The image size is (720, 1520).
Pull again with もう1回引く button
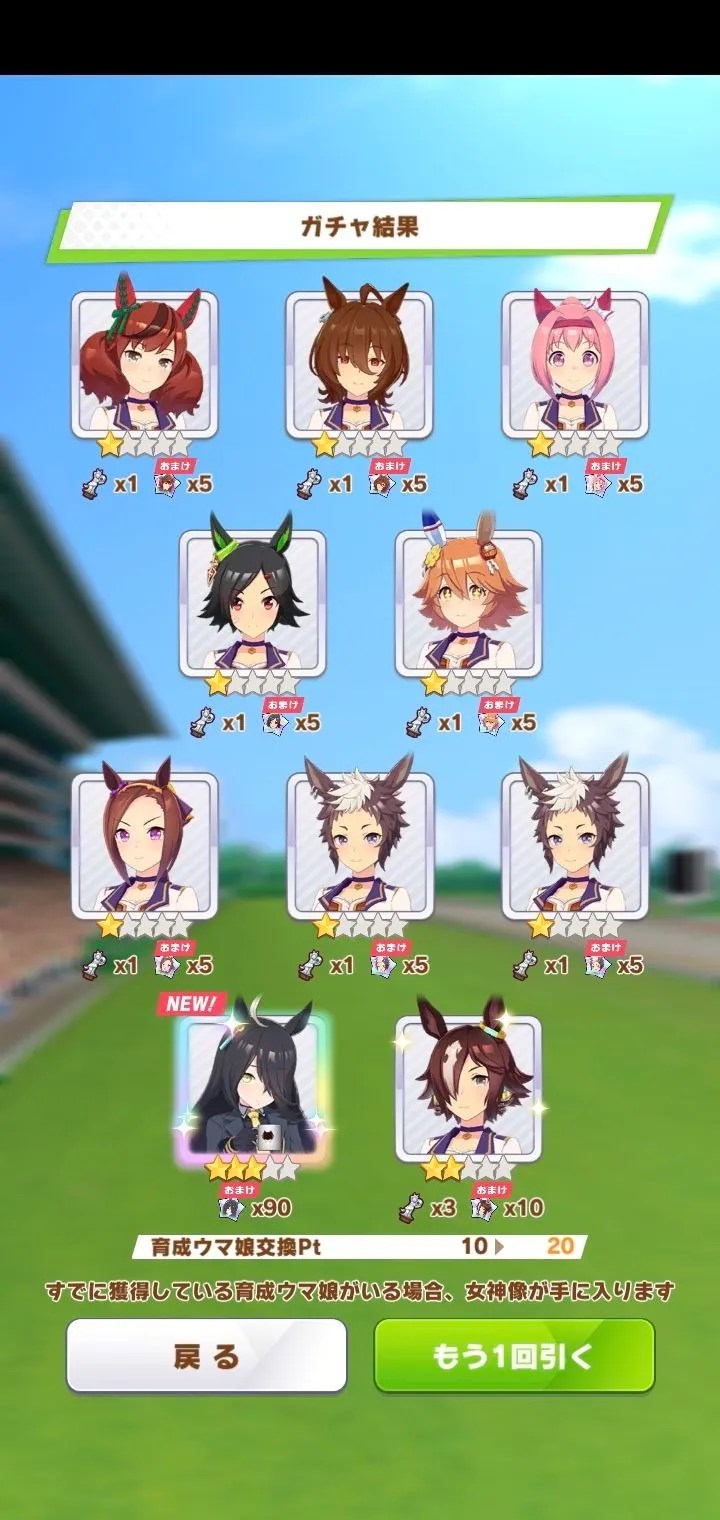pos(514,1356)
